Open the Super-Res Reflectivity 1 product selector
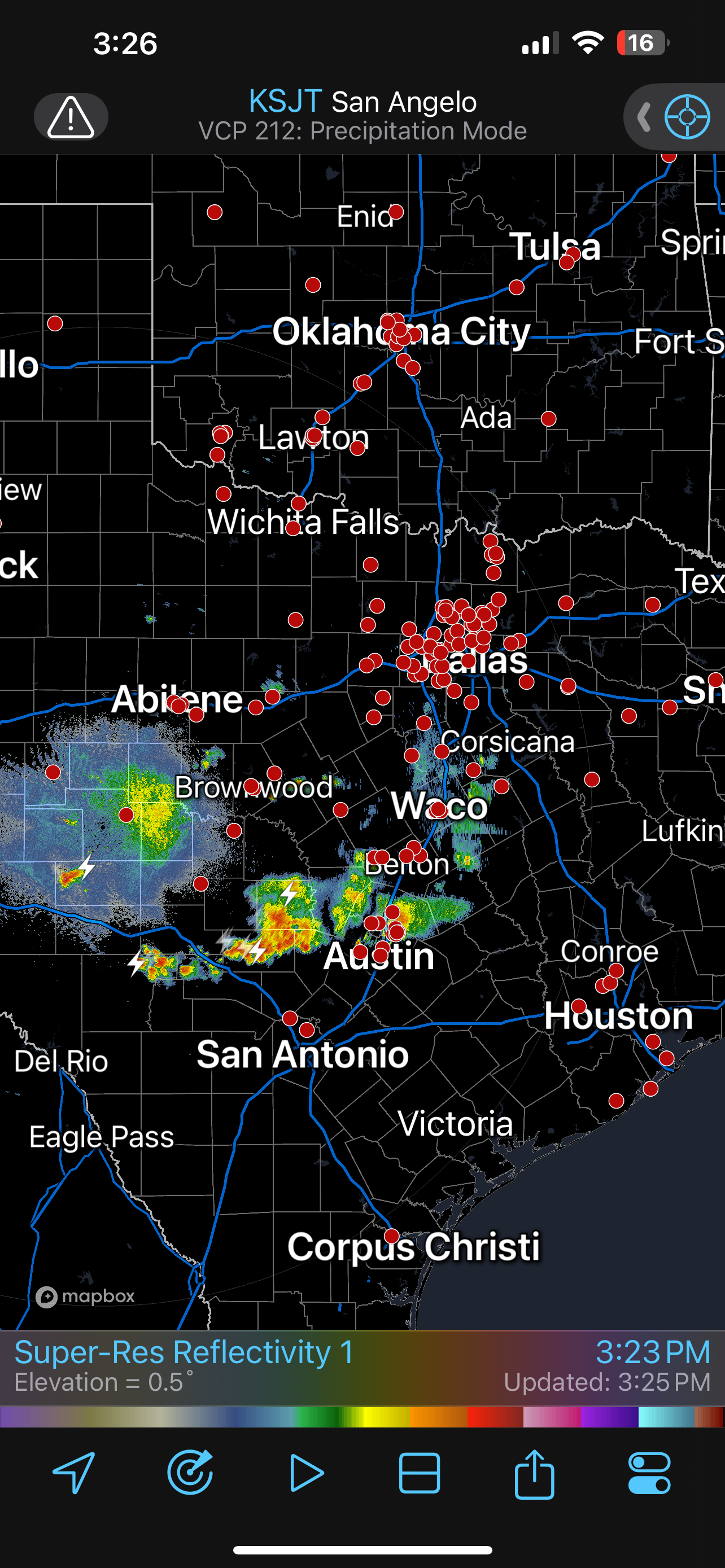725x1568 pixels. pos(181,1352)
